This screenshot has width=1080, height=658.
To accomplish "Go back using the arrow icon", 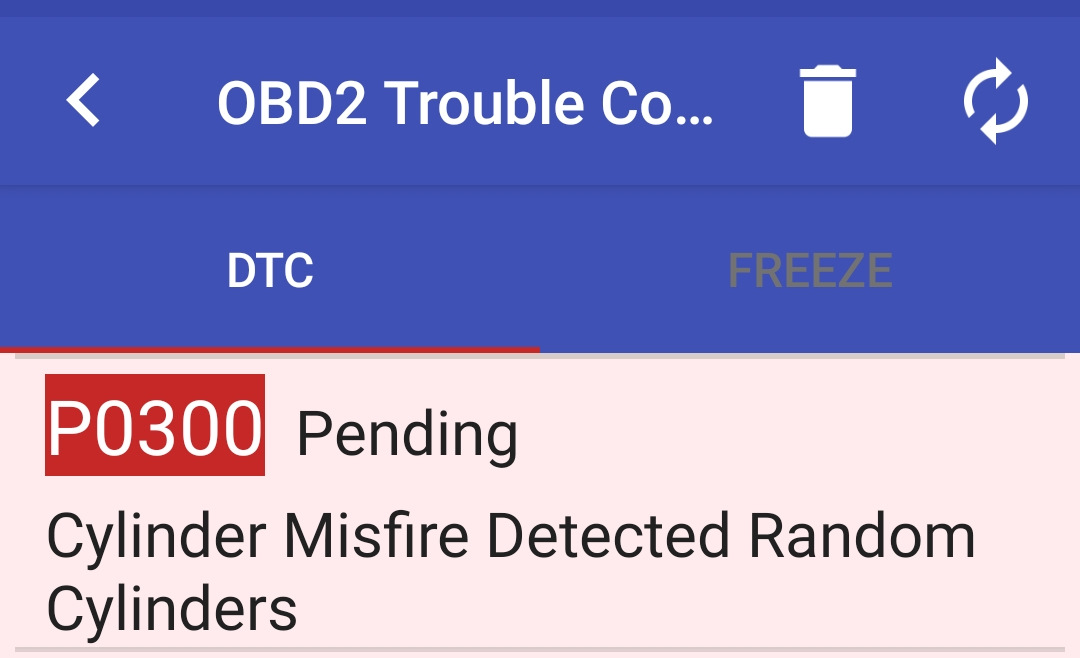I will click(x=84, y=102).
